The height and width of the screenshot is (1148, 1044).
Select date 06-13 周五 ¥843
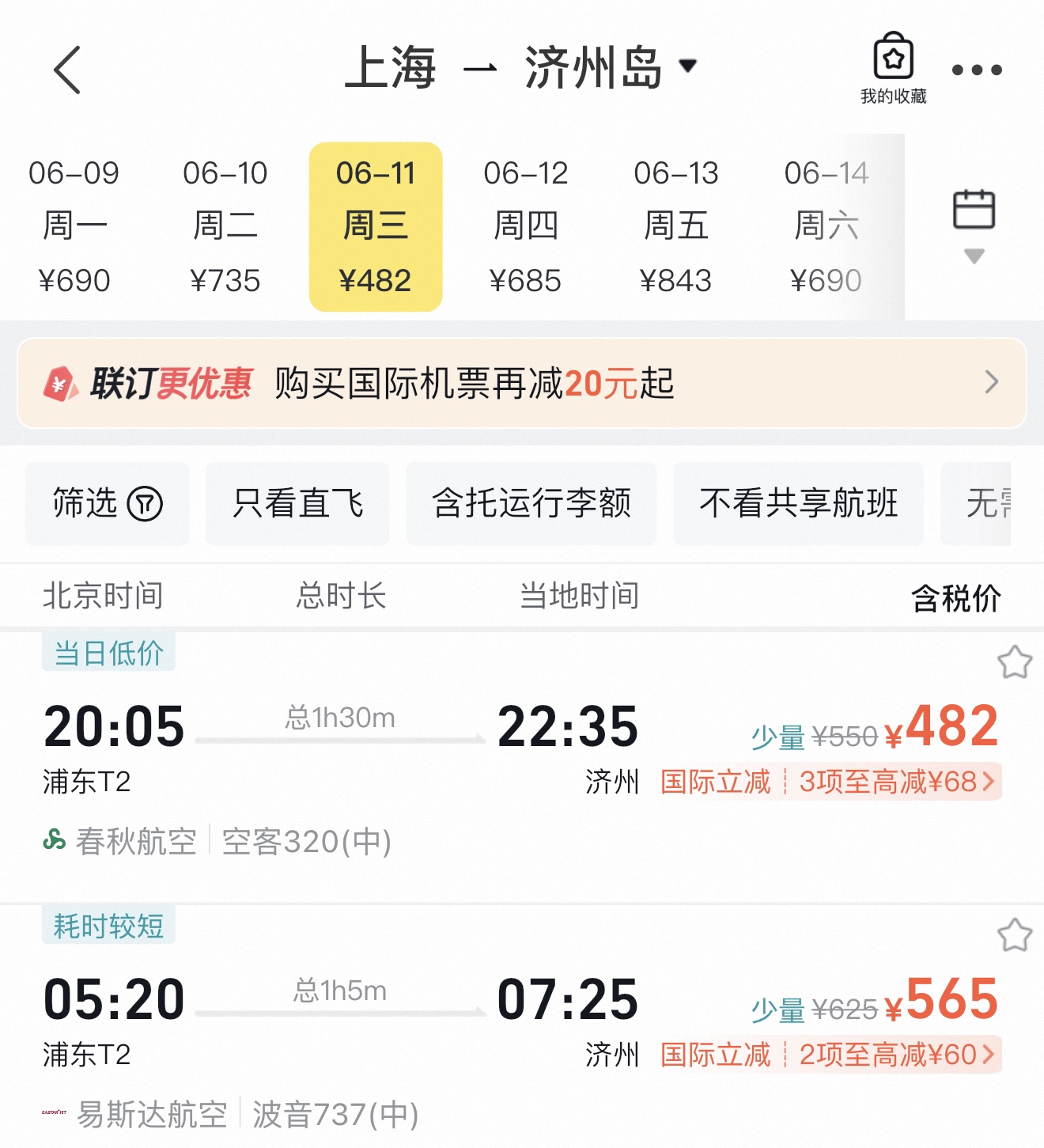[675, 226]
